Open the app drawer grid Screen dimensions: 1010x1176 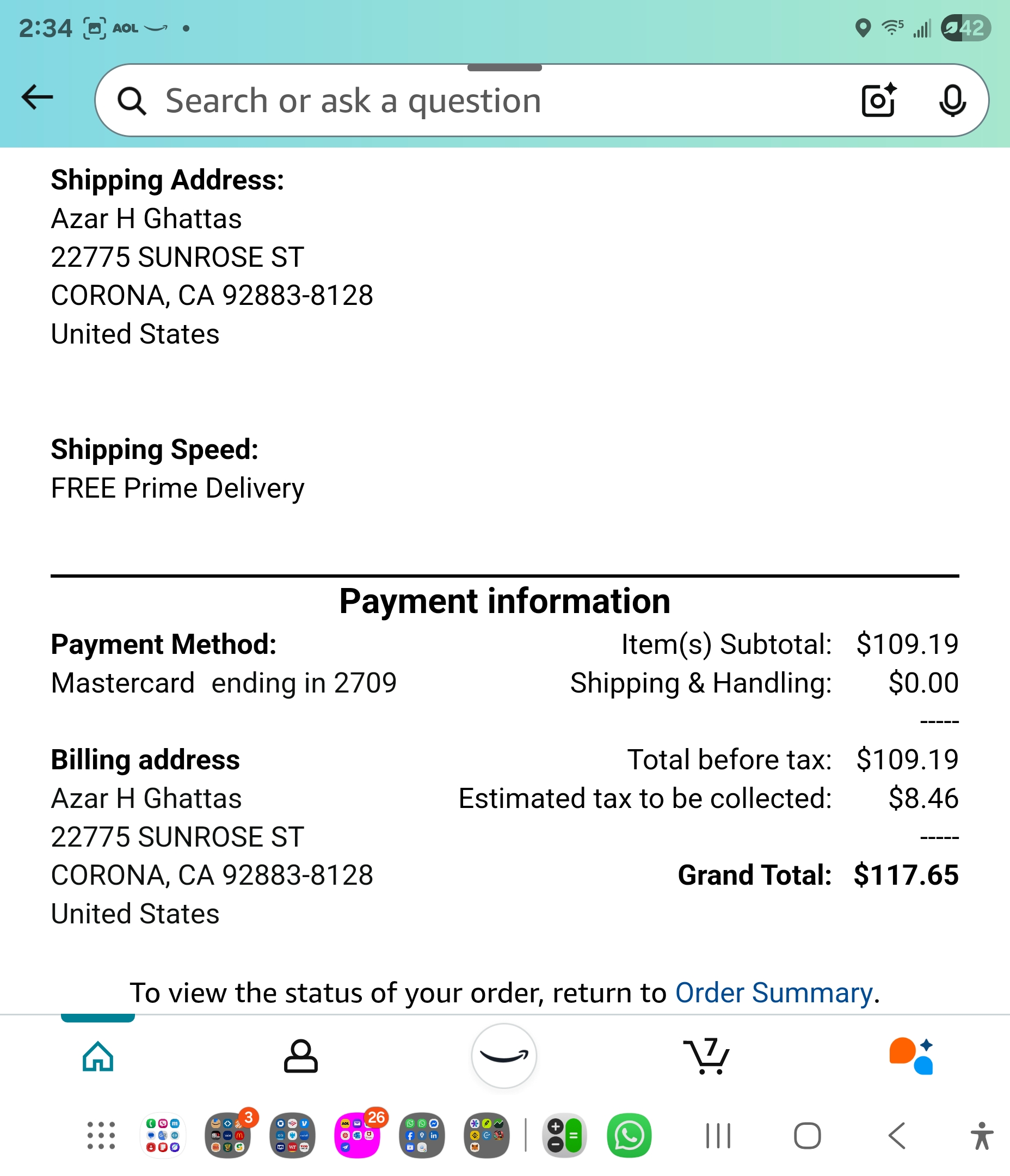tap(101, 1136)
